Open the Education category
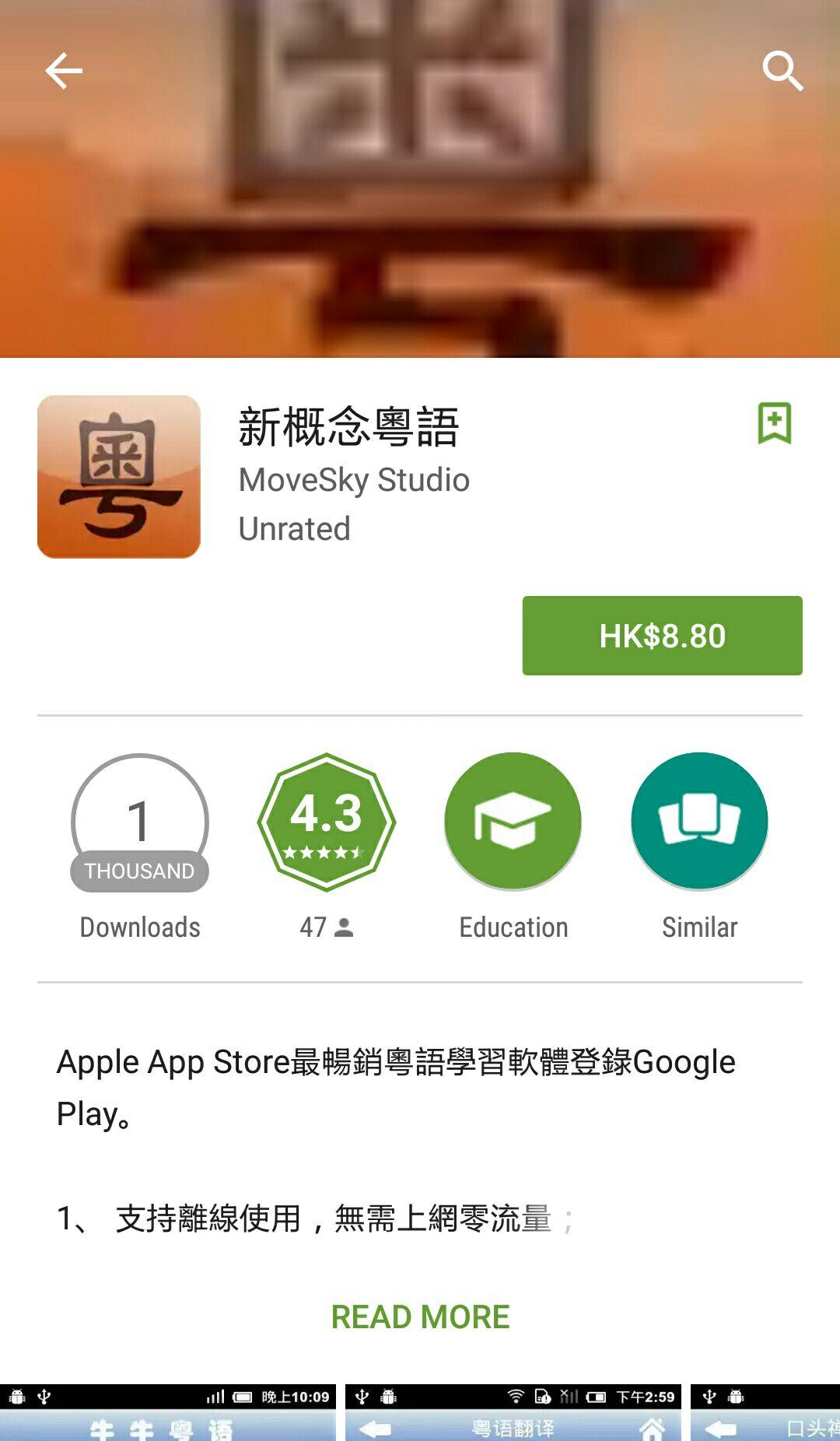This screenshot has width=840, height=1441. (x=513, y=822)
